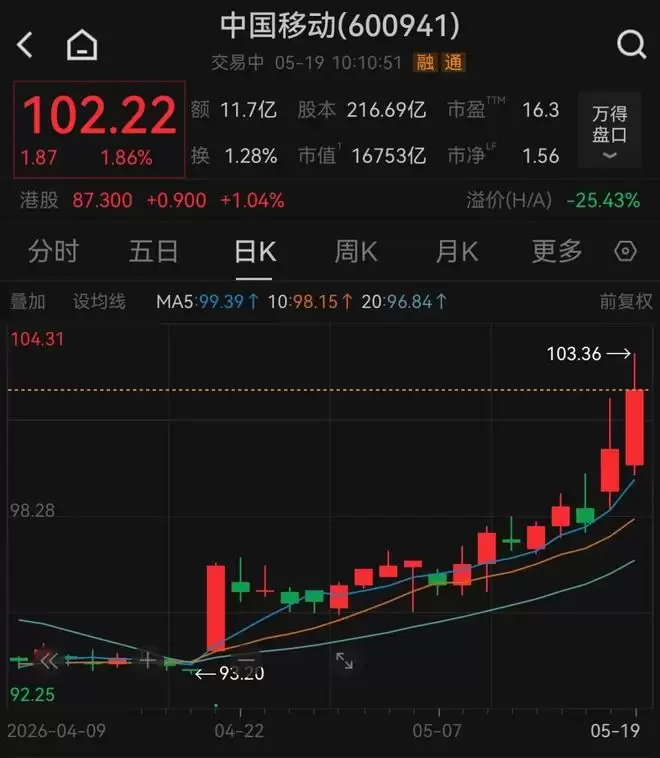Select the 日K tab
The height and width of the screenshot is (758, 660).
point(255,251)
